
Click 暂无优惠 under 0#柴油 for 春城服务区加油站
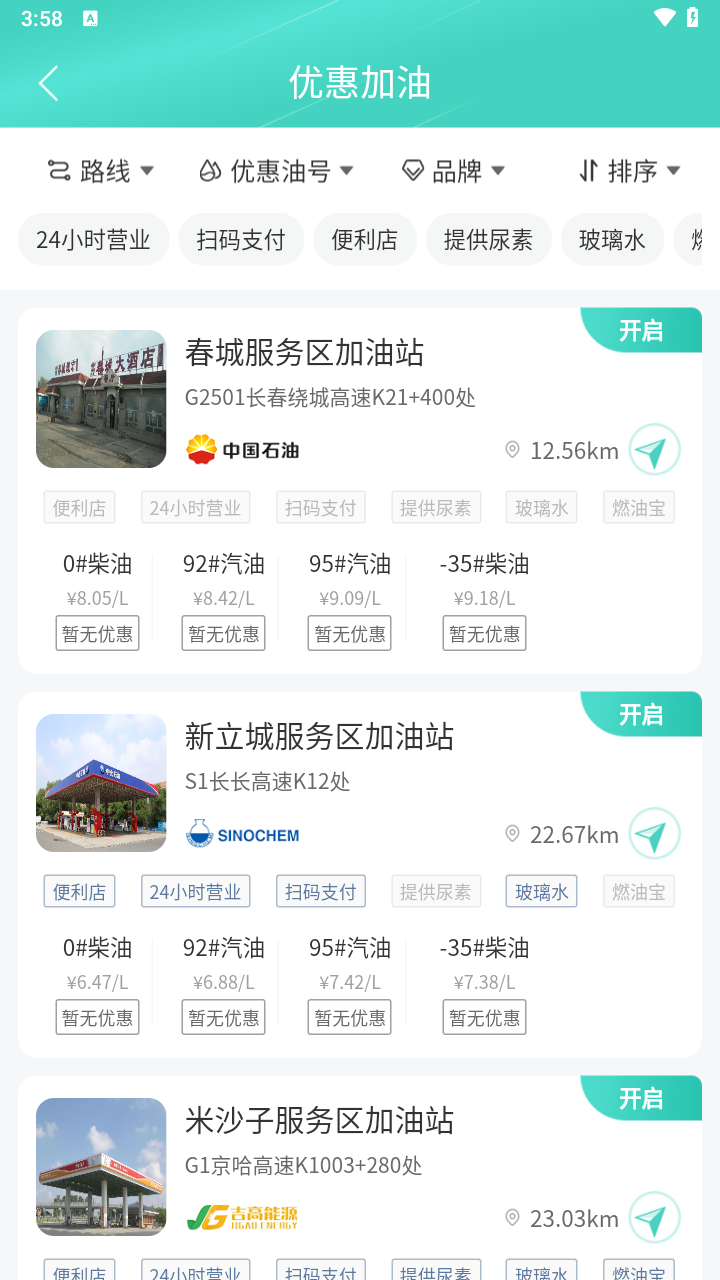[97, 632]
